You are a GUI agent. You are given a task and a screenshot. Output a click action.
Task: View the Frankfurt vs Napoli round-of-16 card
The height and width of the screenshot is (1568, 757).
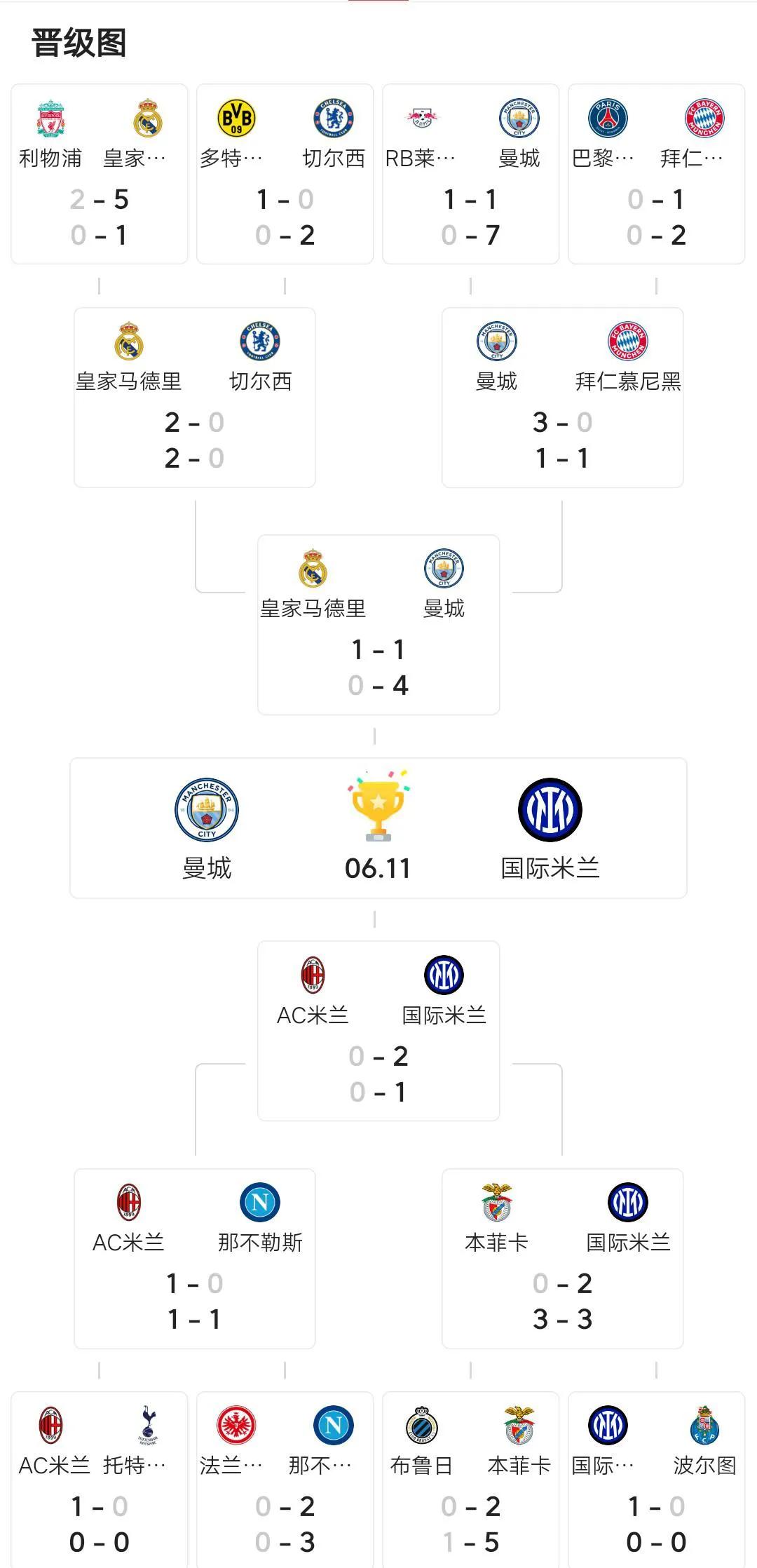point(285,1480)
